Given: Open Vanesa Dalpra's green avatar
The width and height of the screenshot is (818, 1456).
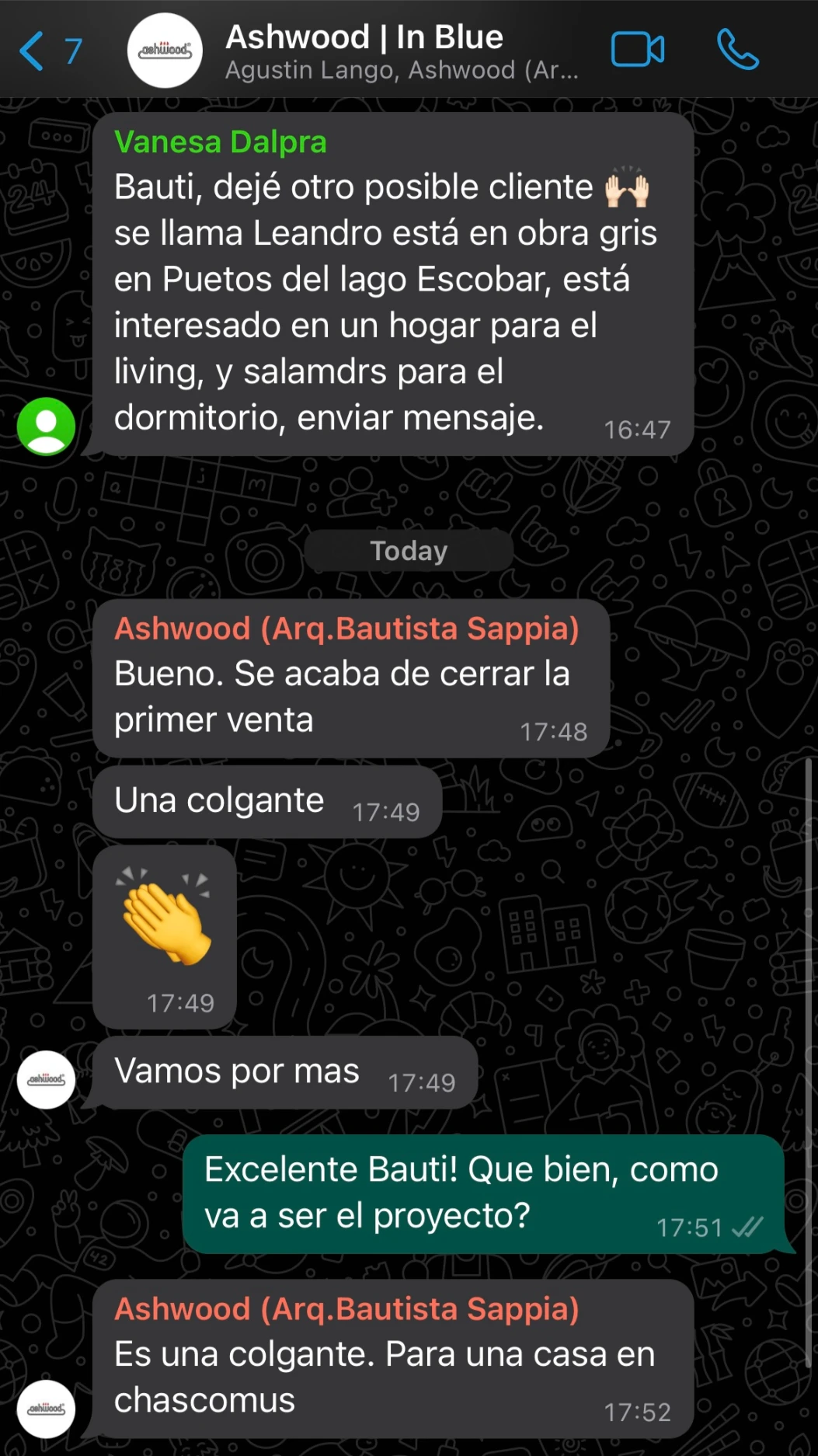Looking at the screenshot, I should coord(47,426).
